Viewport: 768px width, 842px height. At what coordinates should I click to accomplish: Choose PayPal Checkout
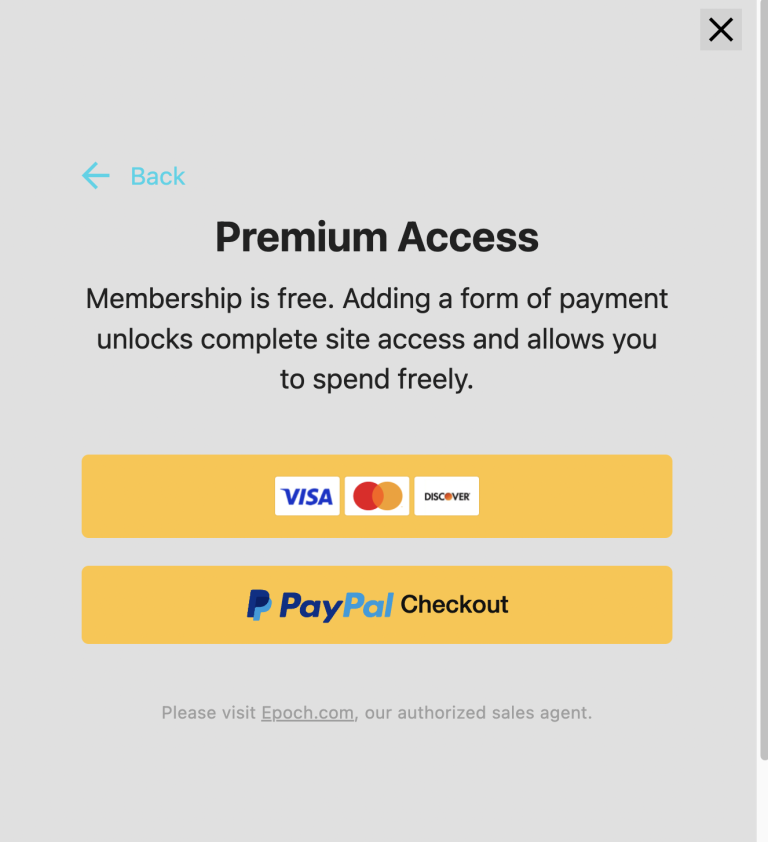tap(376, 605)
